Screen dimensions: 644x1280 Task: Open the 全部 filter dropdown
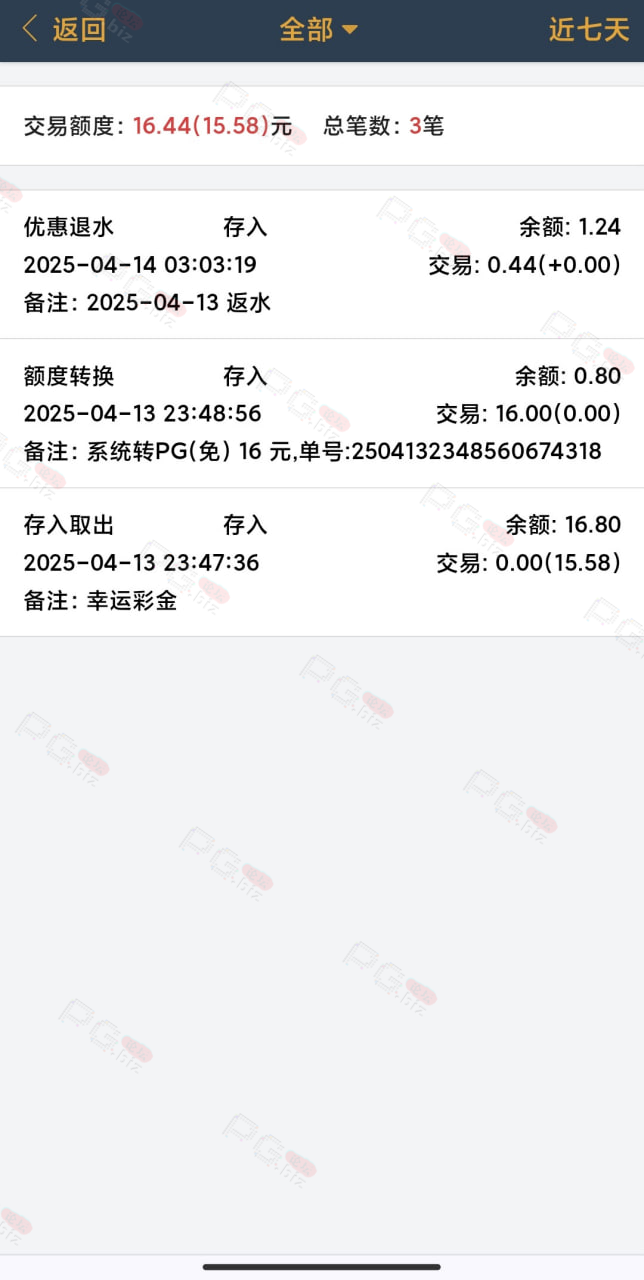click(318, 30)
